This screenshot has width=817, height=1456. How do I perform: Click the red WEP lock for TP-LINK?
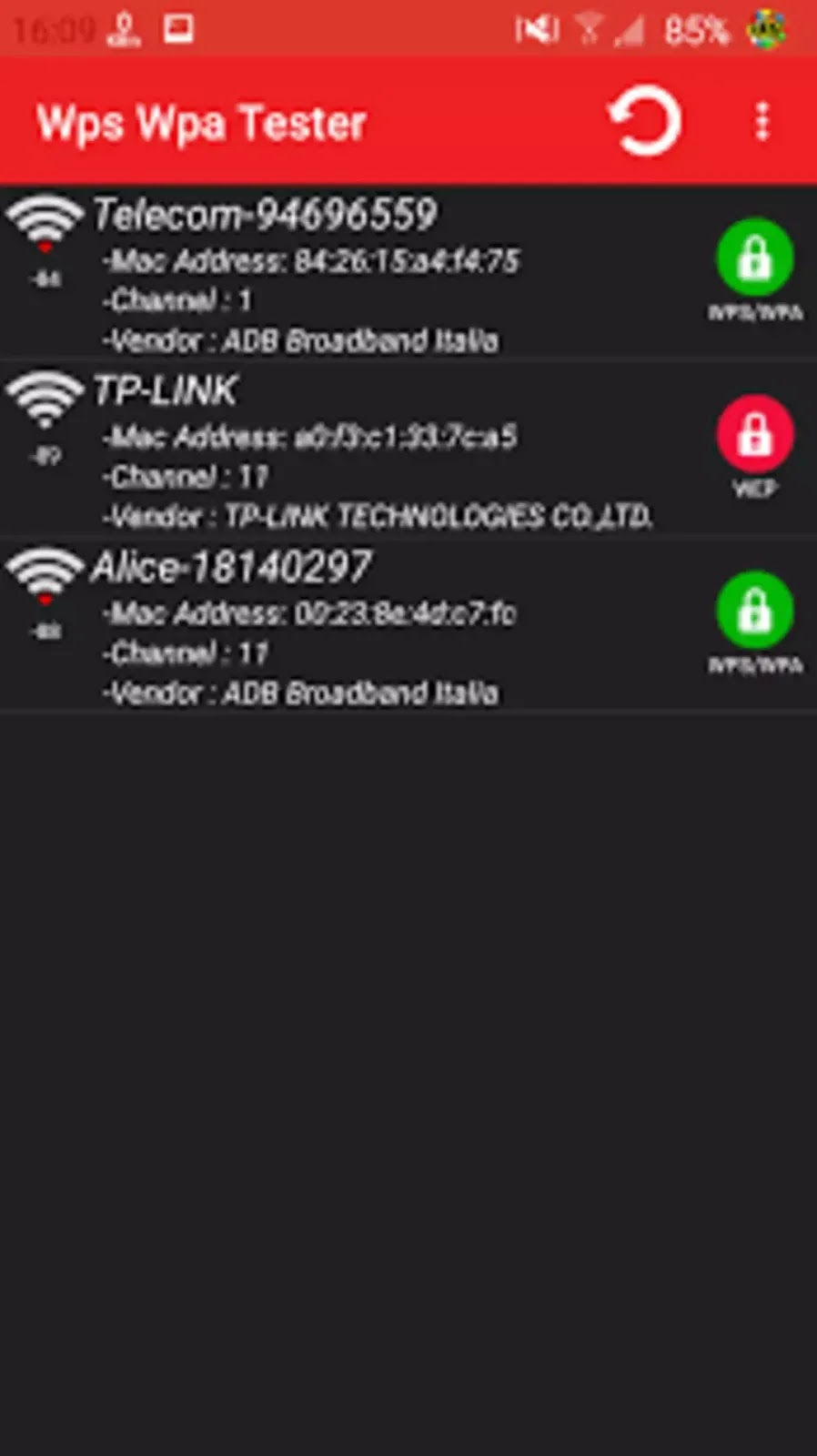pyautogui.click(x=755, y=435)
